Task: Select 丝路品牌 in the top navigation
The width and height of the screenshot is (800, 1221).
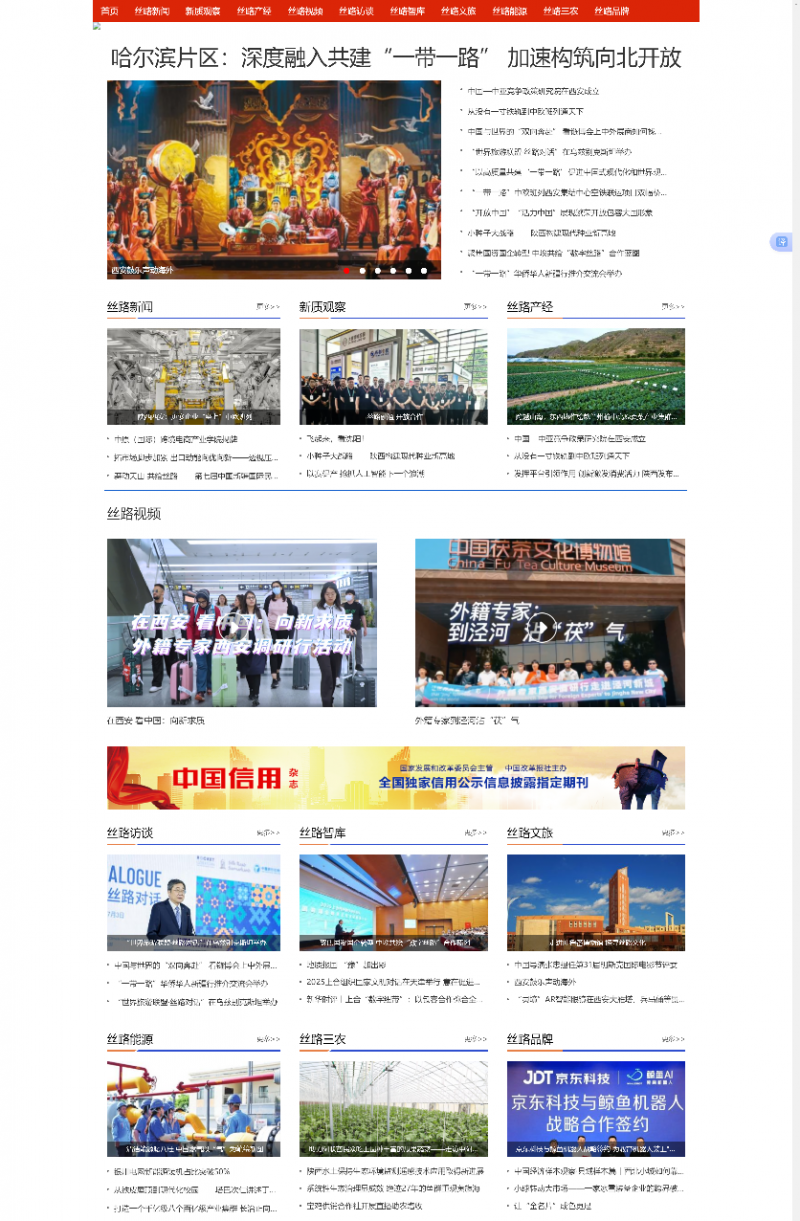Action: point(612,11)
